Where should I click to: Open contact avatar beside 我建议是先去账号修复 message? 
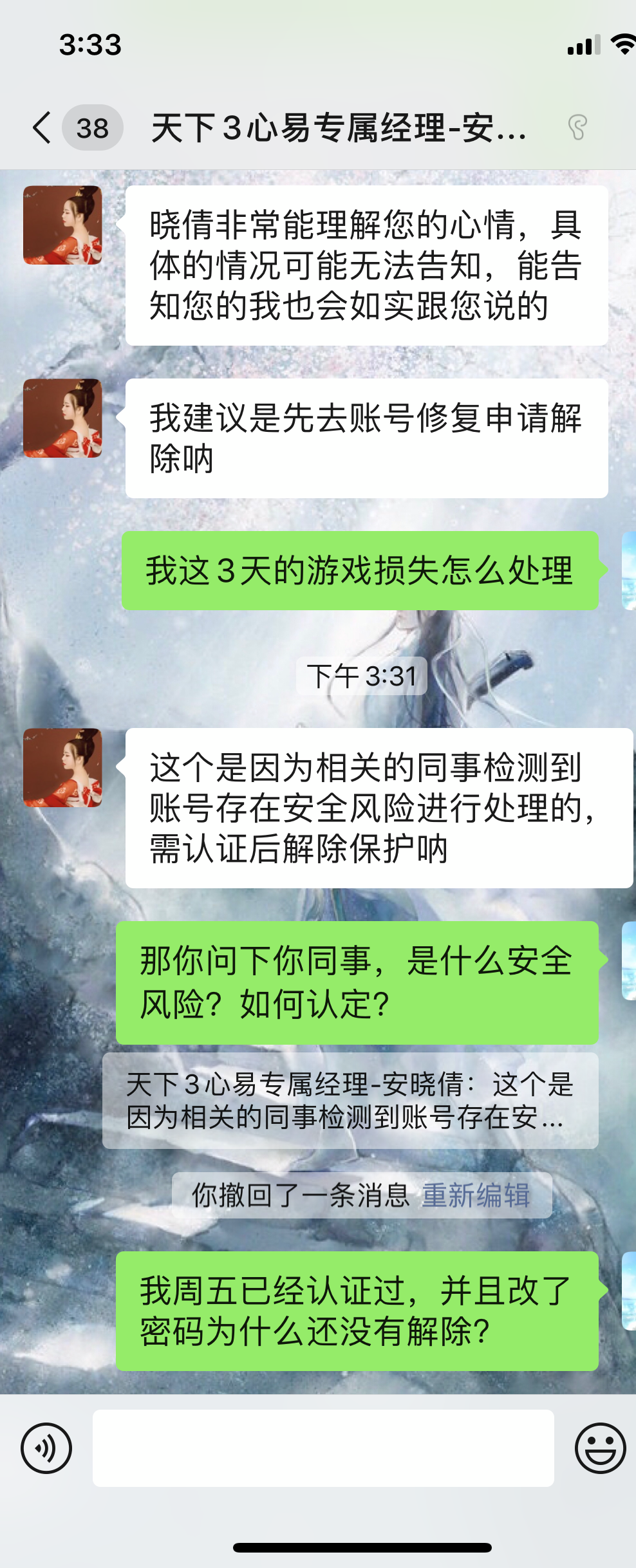(62, 418)
